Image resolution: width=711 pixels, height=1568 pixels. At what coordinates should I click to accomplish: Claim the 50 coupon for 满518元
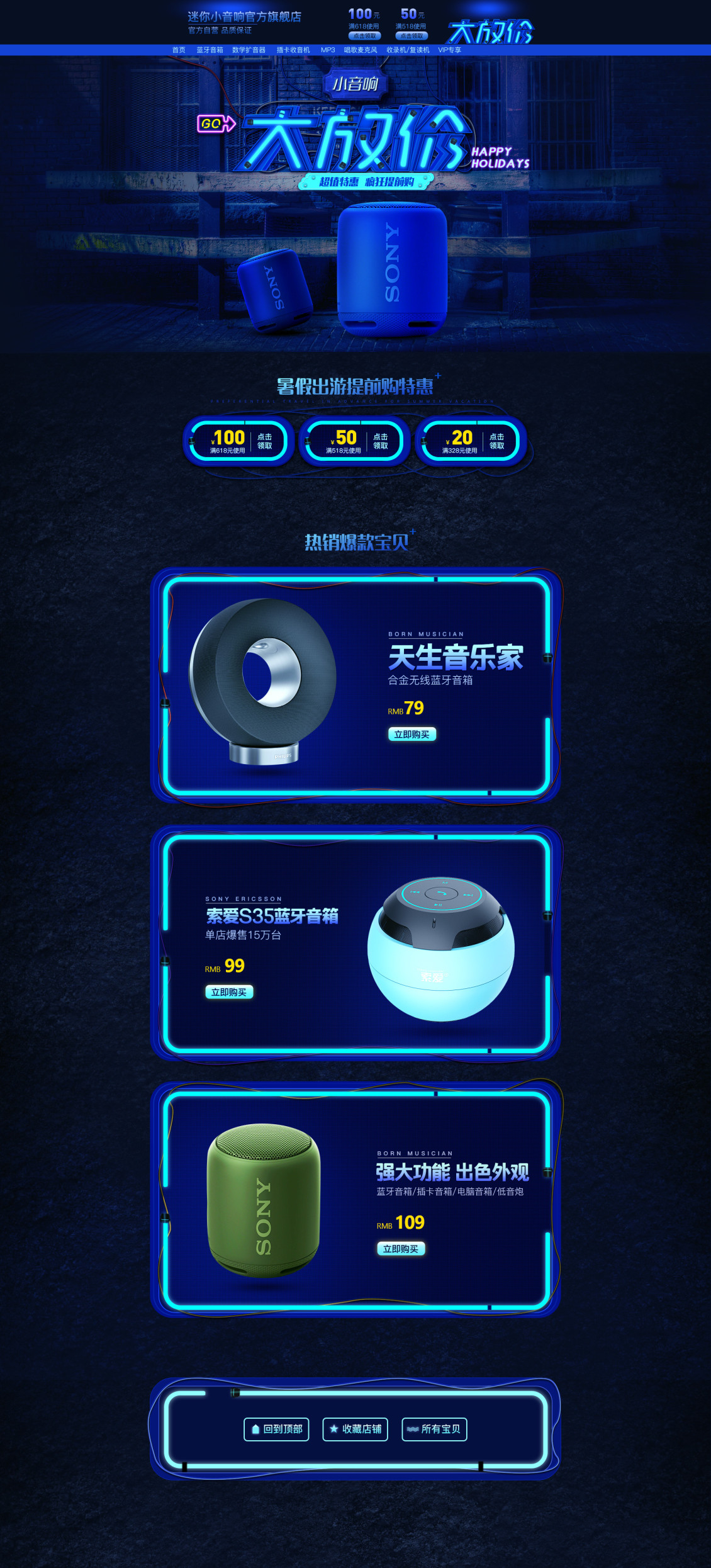tap(381, 441)
